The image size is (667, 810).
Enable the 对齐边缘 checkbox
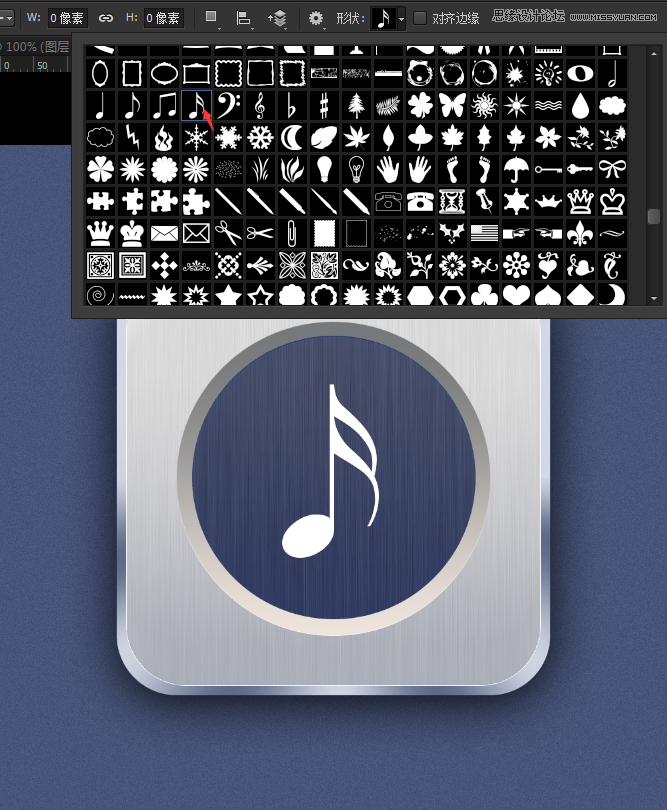[x=420, y=18]
